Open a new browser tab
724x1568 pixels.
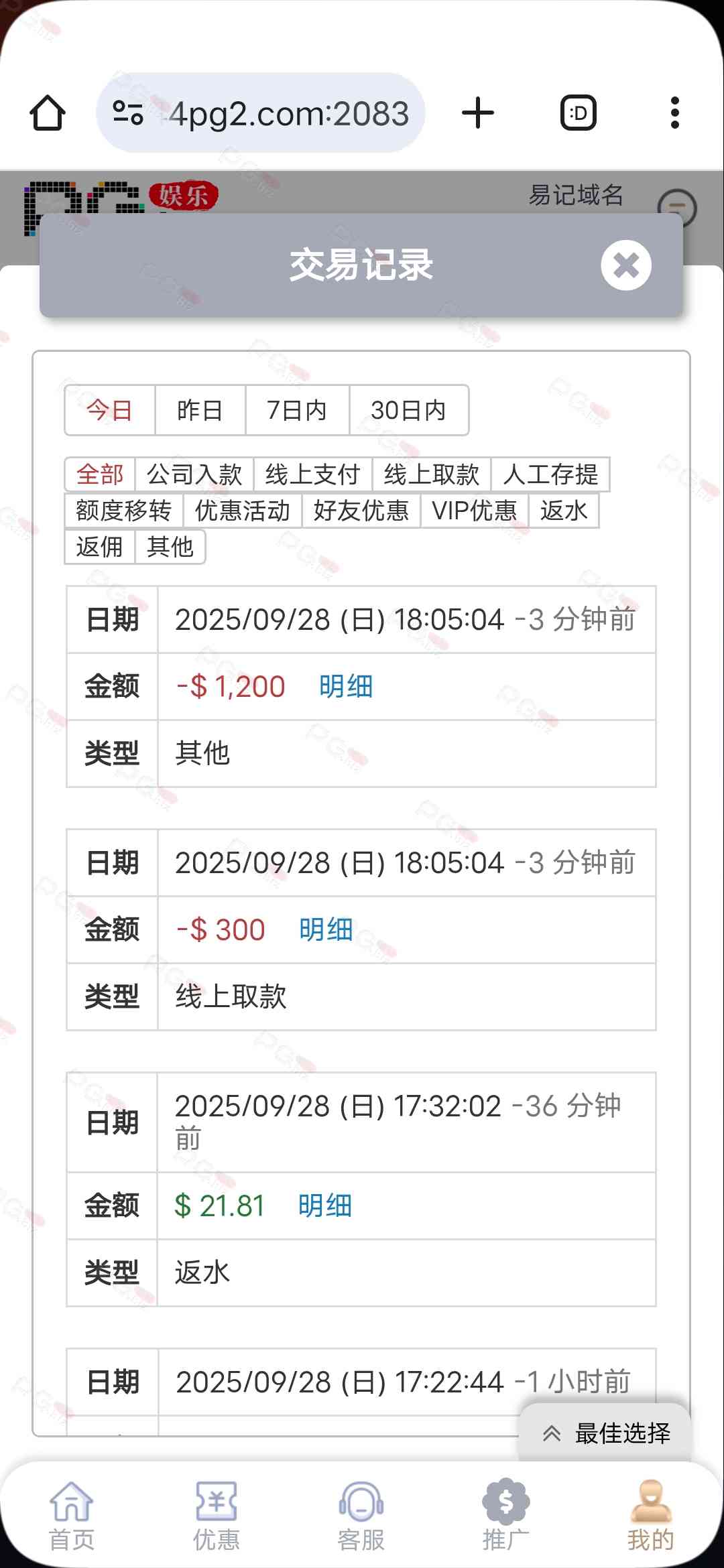coord(478,113)
